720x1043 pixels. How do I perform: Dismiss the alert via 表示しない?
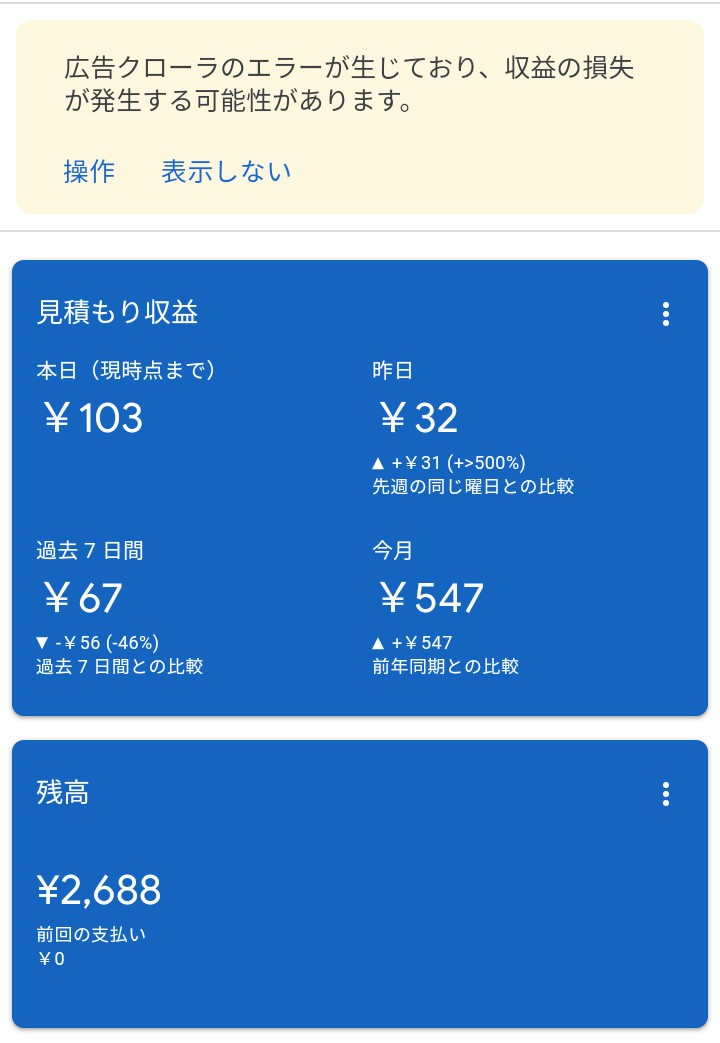point(226,171)
